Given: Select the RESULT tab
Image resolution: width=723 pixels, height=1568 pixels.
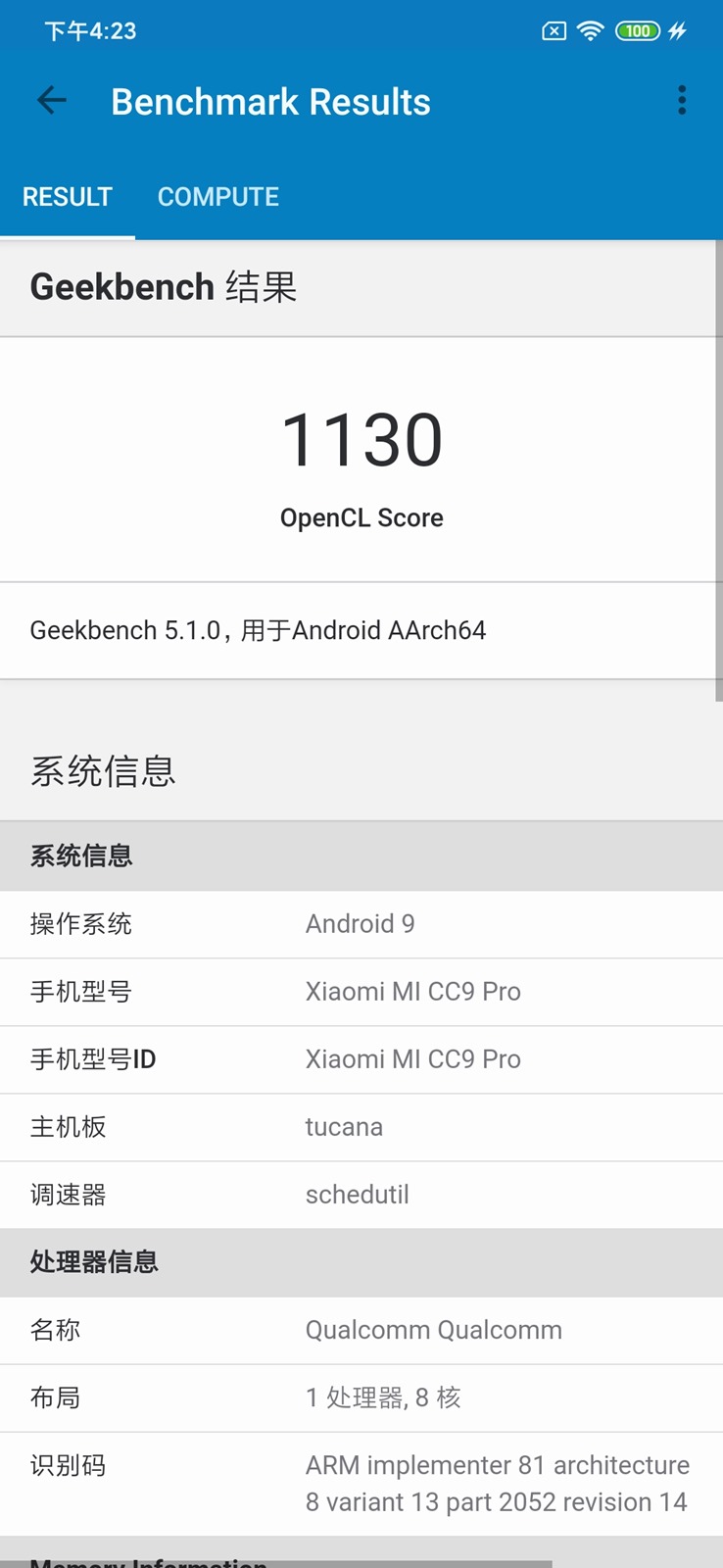Looking at the screenshot, I should click(x=68, y=197).
